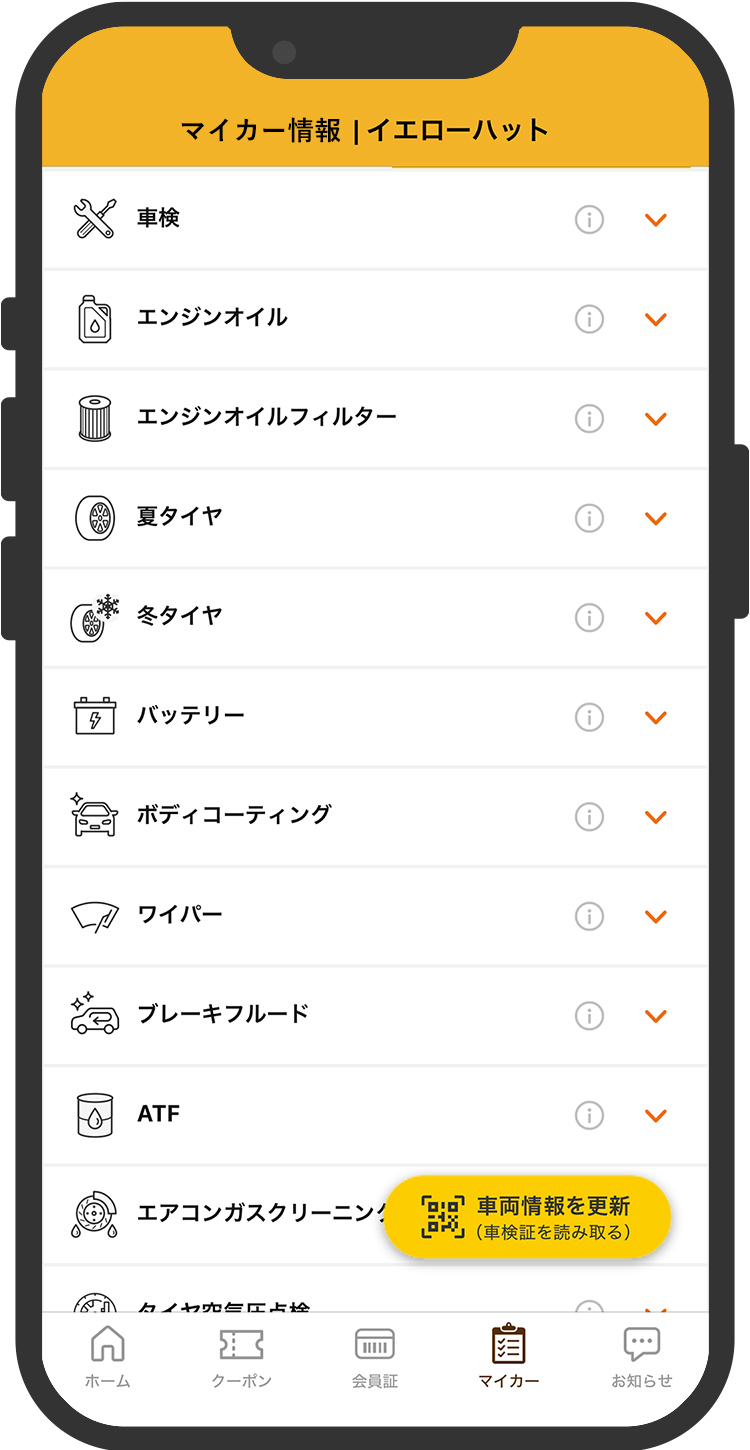Expand the ATF section

click(655, 1115)
